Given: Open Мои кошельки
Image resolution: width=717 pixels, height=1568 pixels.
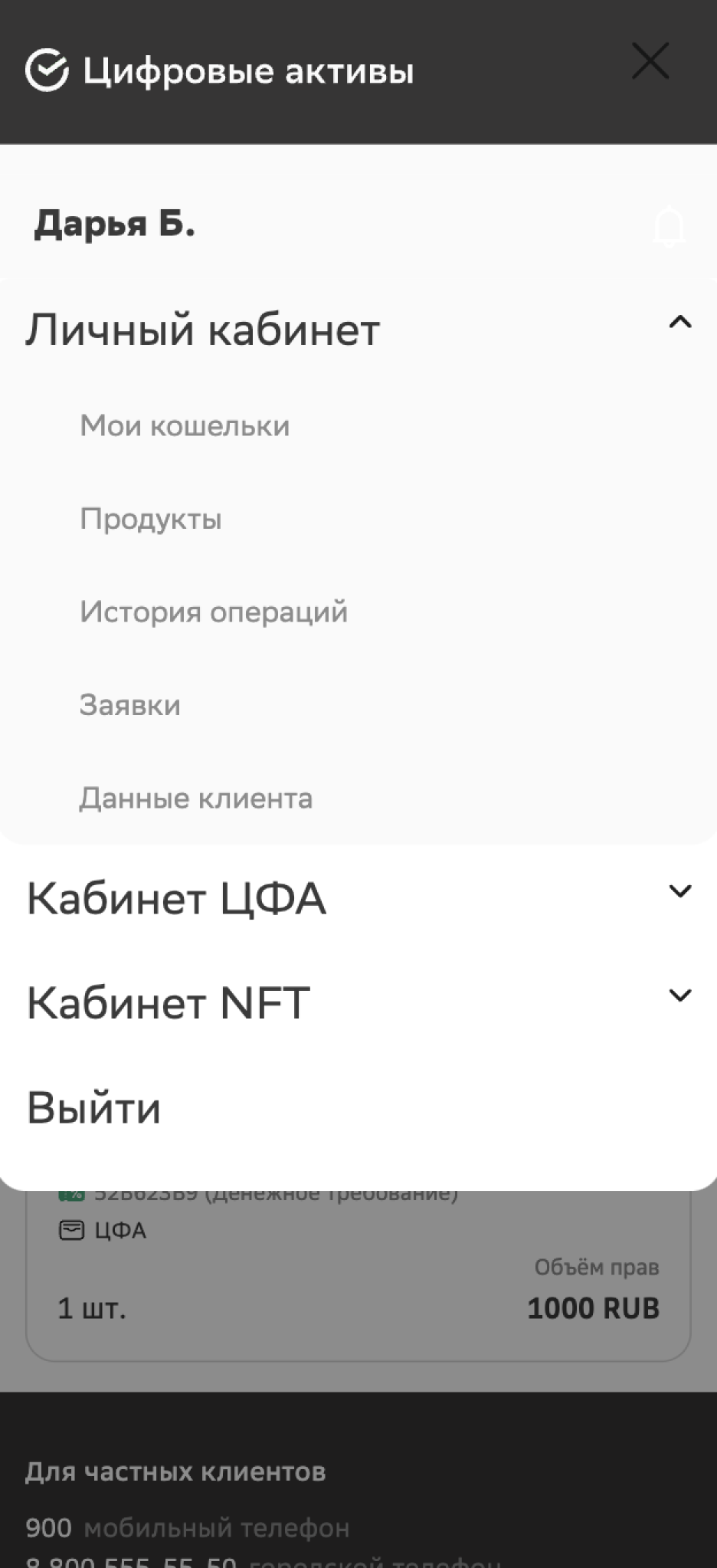Looking at the screenshot, I should (185, 426).
